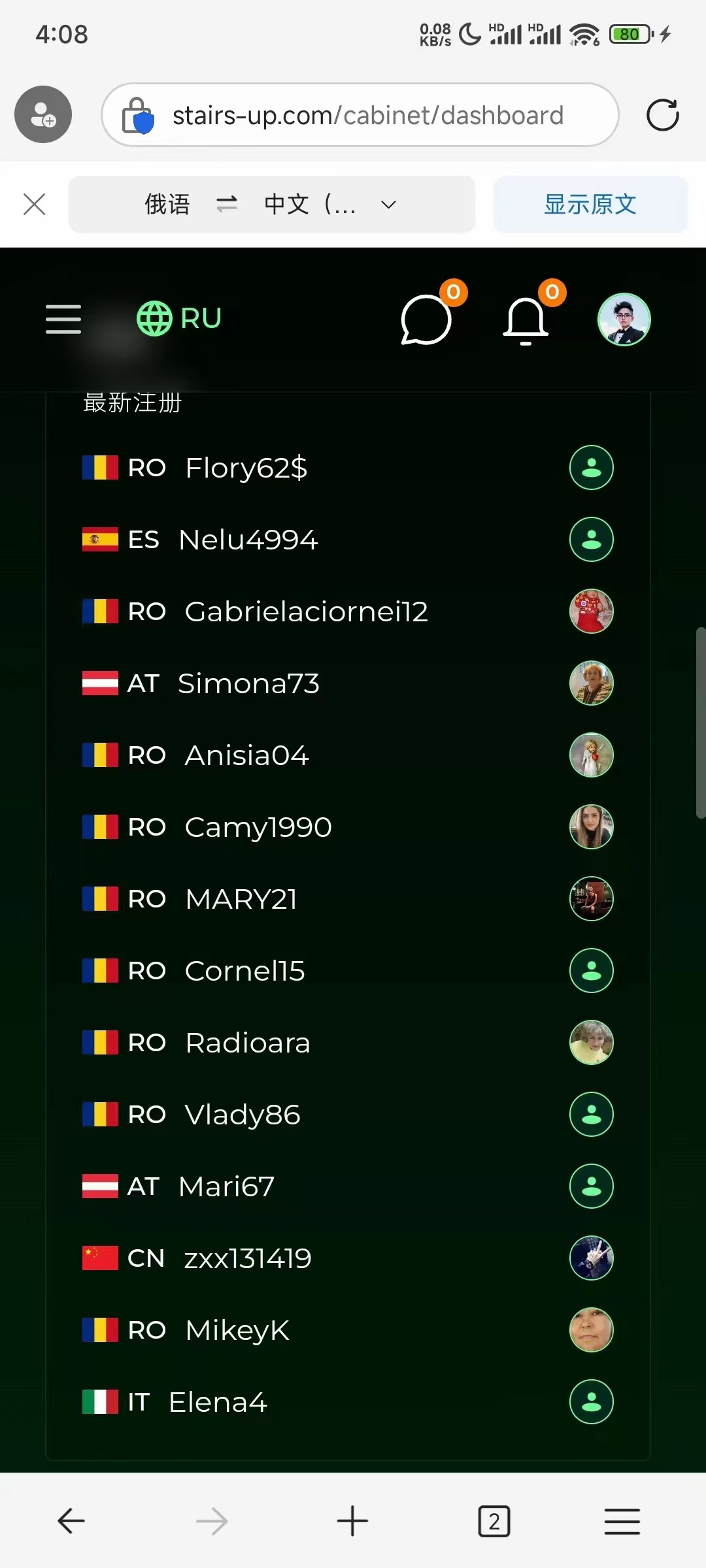Tap the stairs-up.com address bar

coord(366,115)
